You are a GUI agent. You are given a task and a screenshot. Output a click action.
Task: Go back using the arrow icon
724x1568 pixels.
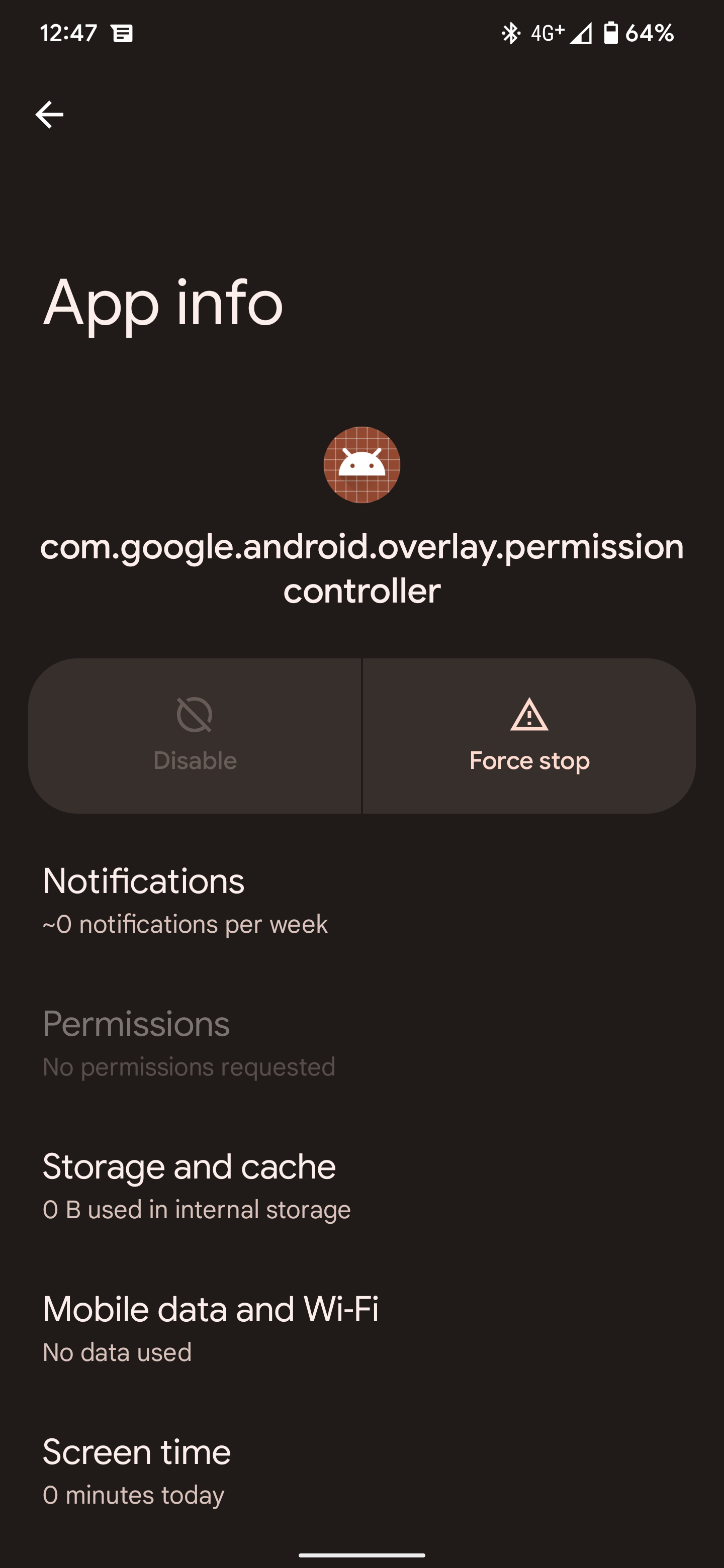(x=49, y=115)
